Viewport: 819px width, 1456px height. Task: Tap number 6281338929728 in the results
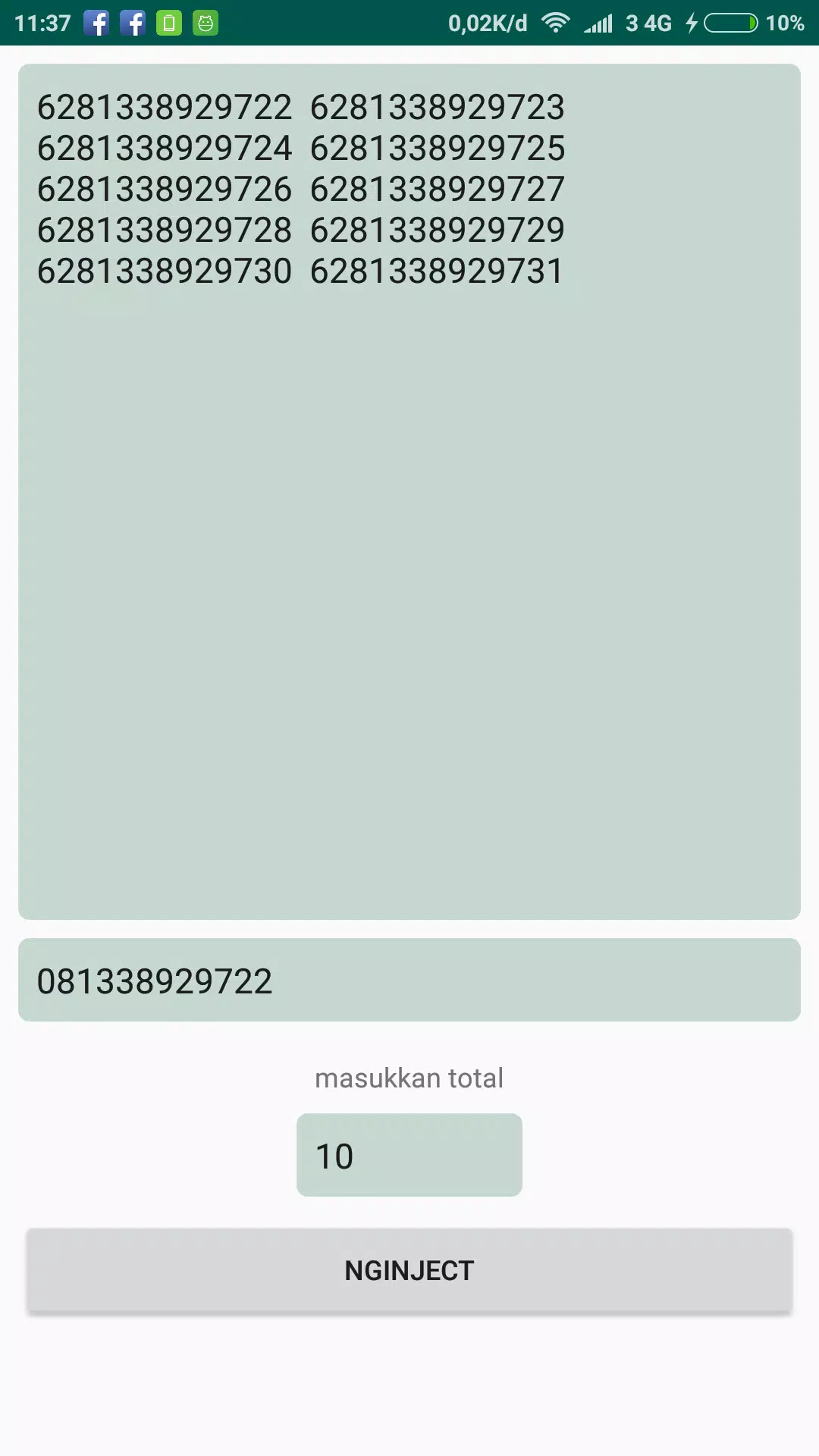(x=165, y=230)
